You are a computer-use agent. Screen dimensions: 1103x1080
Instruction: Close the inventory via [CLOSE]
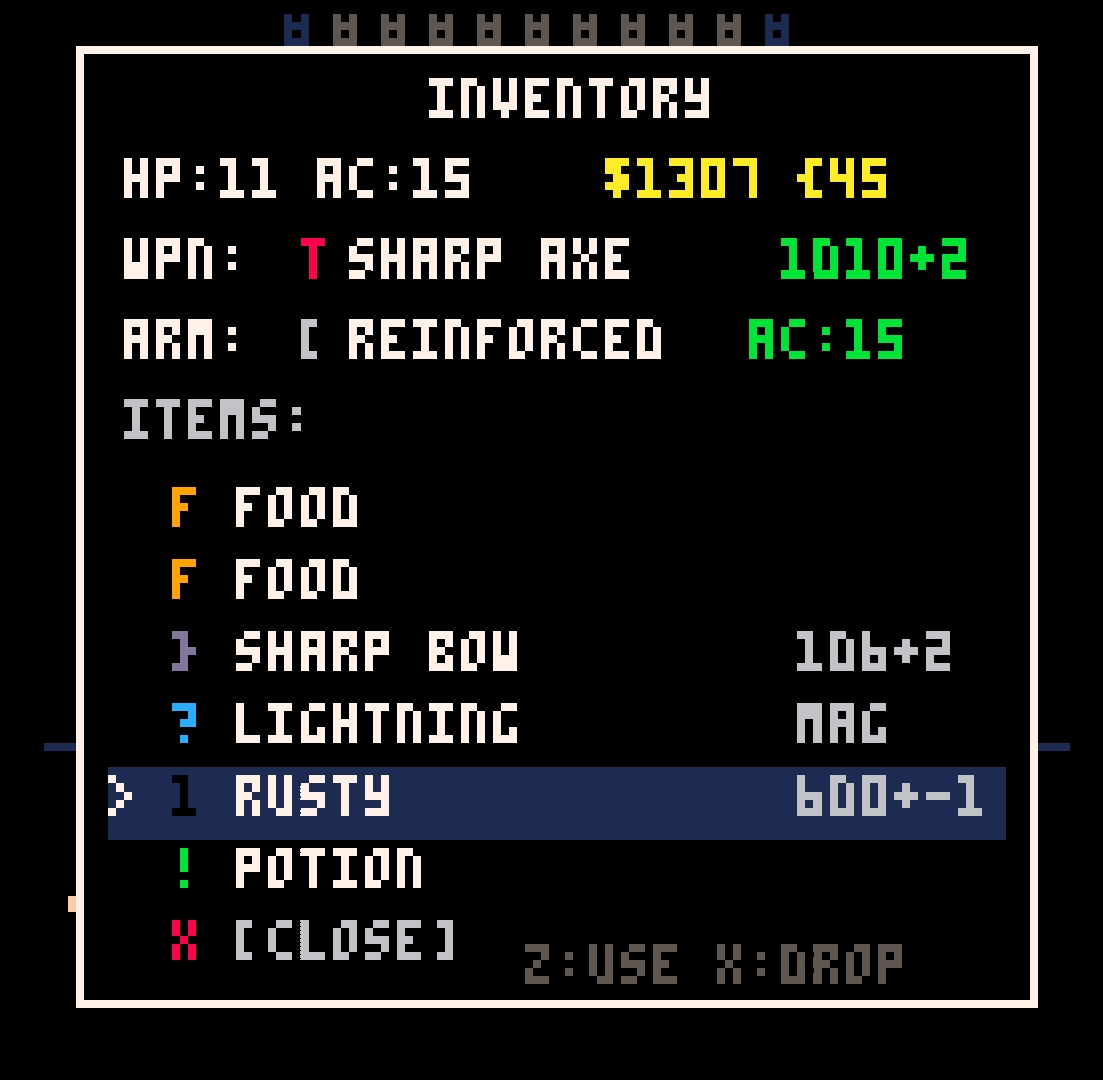pyautogui.click(x=343, y=941)
